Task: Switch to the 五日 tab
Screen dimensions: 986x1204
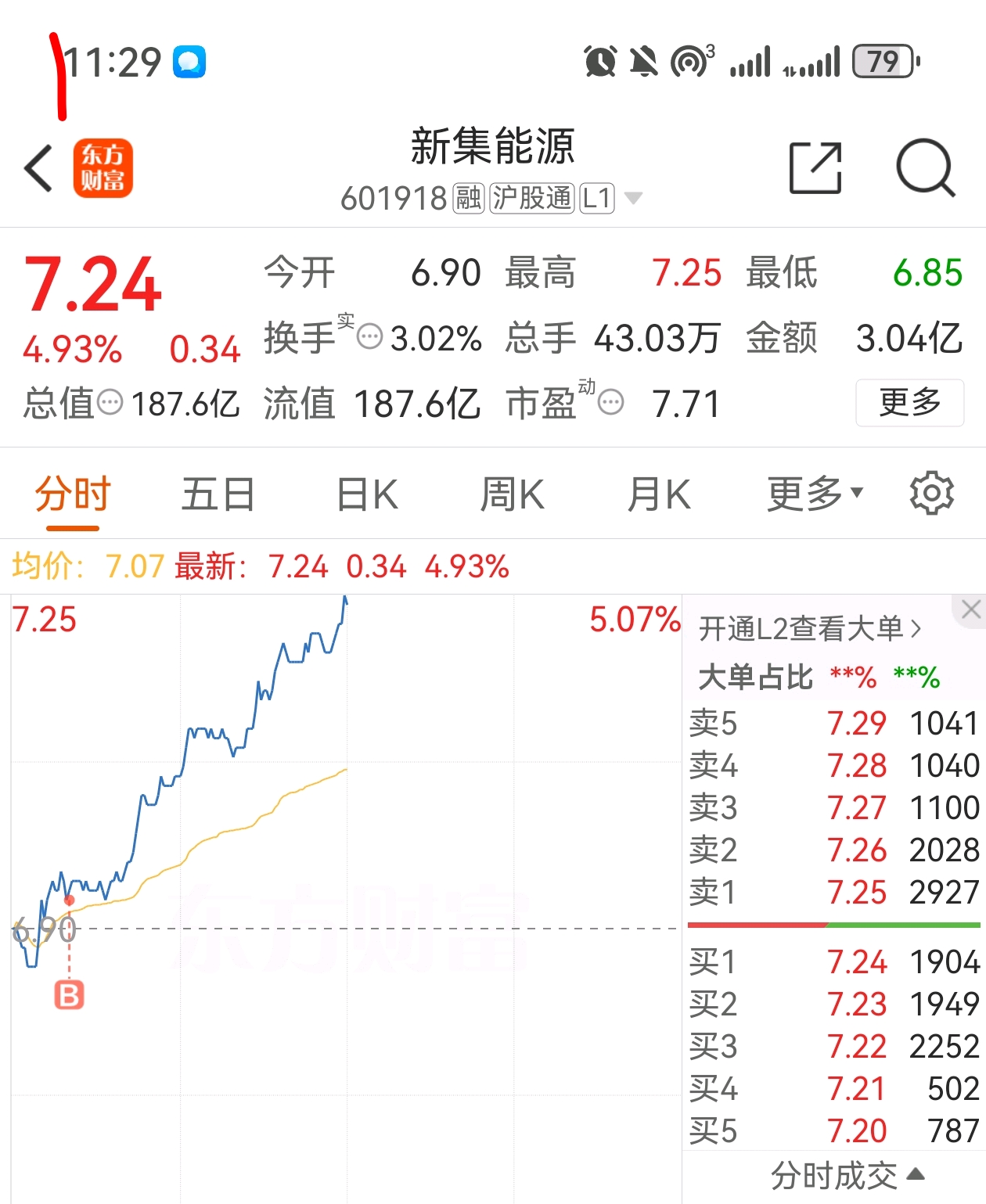Action: click(219, 493)
